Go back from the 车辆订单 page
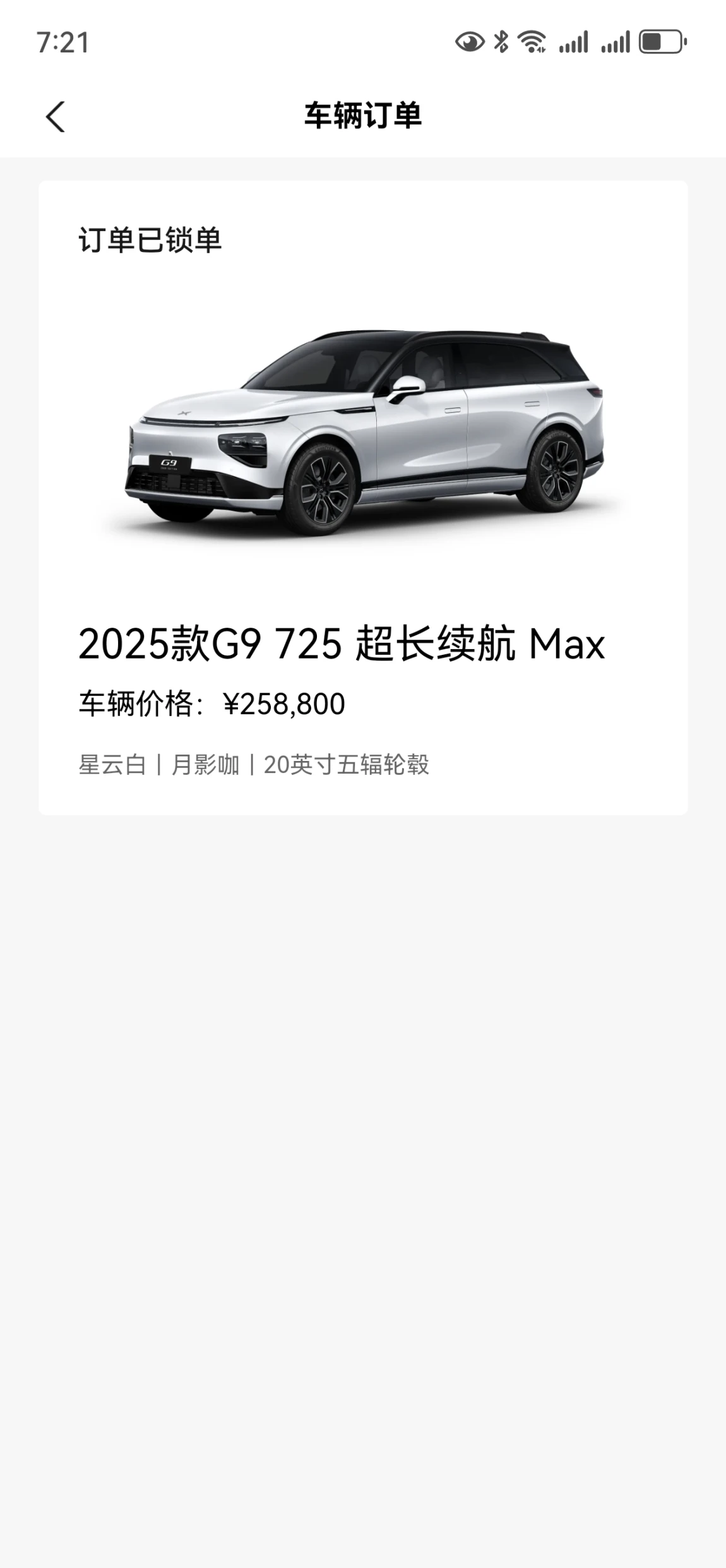 [x=56, y=117]
